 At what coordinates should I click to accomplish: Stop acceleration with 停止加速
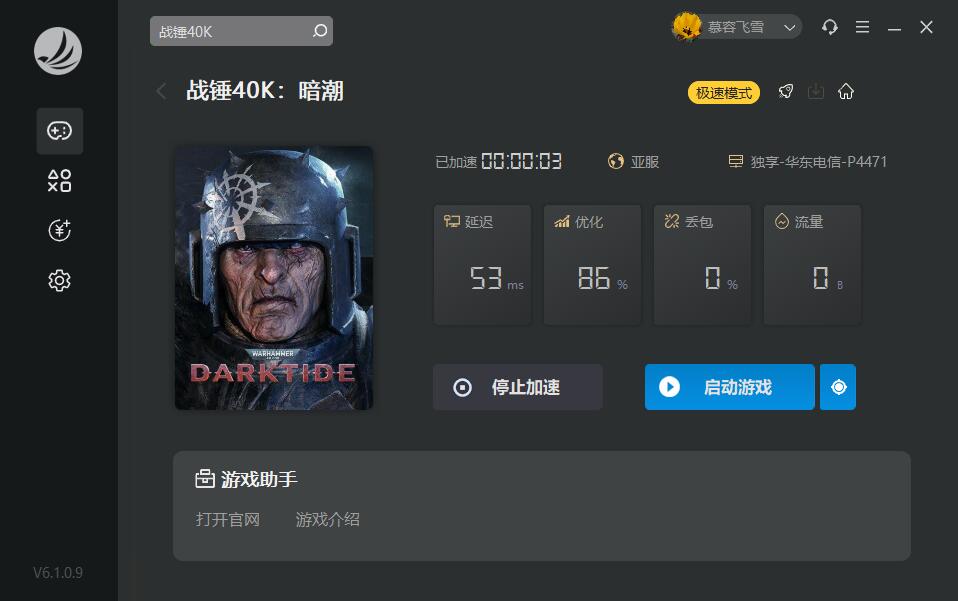518,387
